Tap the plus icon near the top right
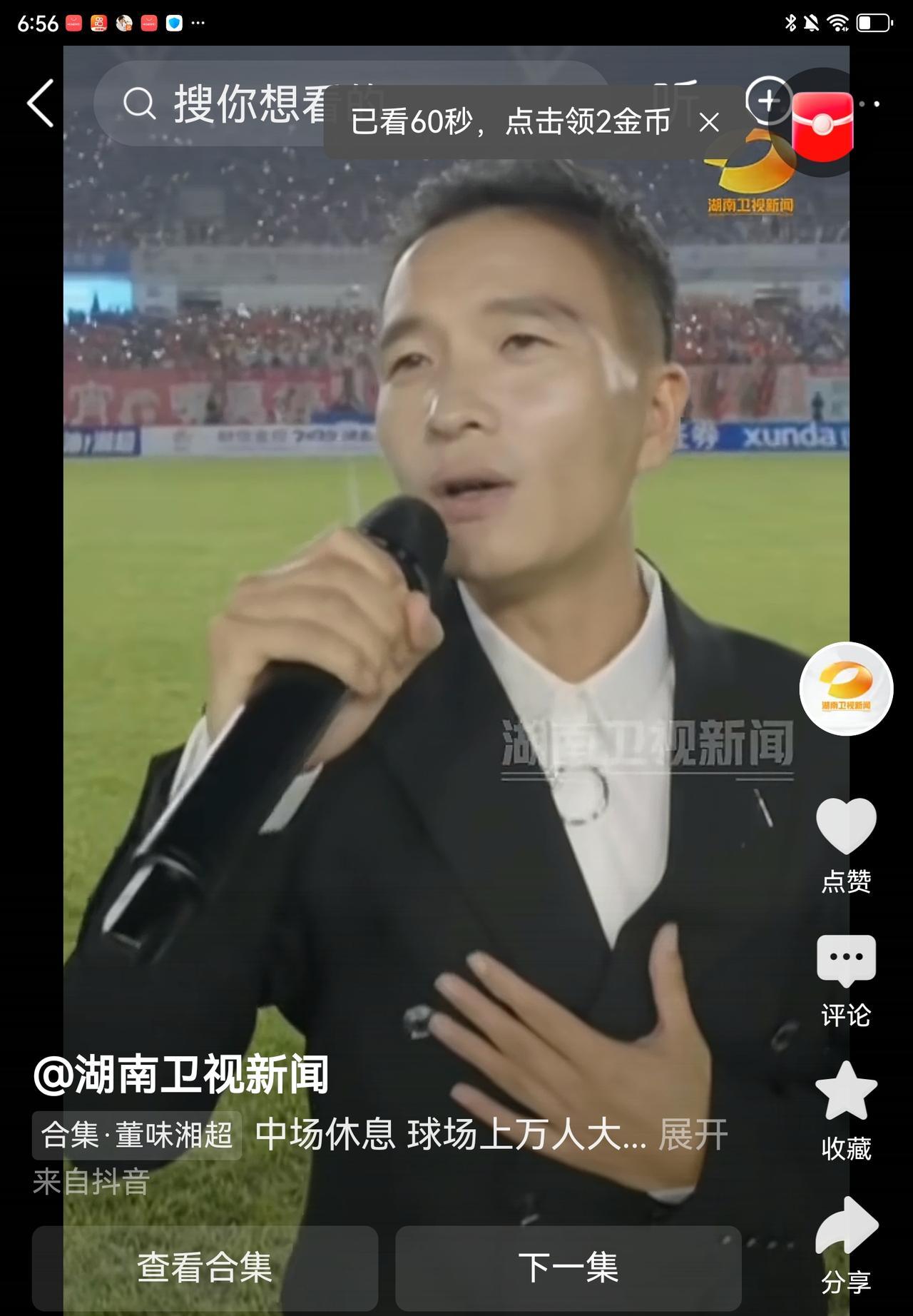Screen dimensions: 913x1316 pyautogui.click(x=767, y=101)
